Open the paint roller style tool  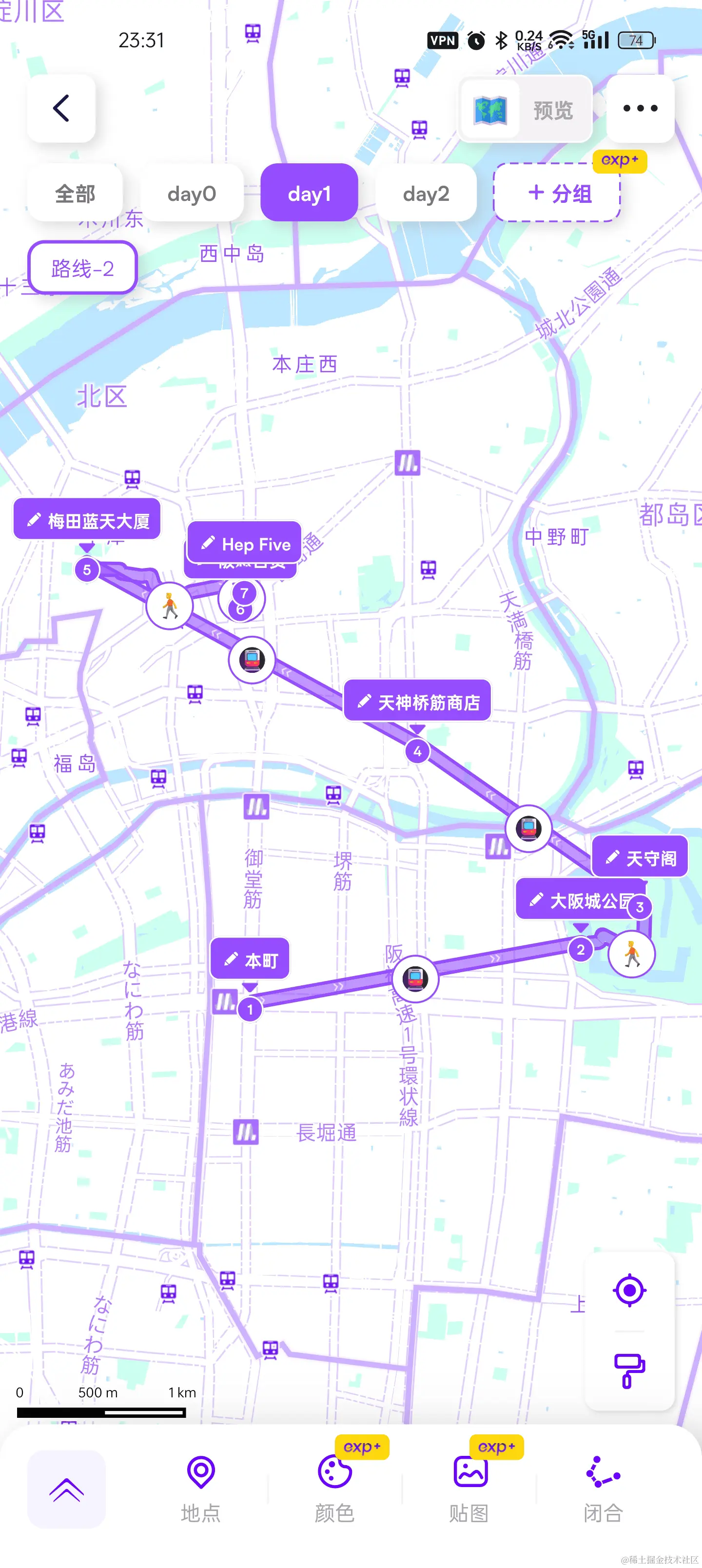[x=629, y=1370]
